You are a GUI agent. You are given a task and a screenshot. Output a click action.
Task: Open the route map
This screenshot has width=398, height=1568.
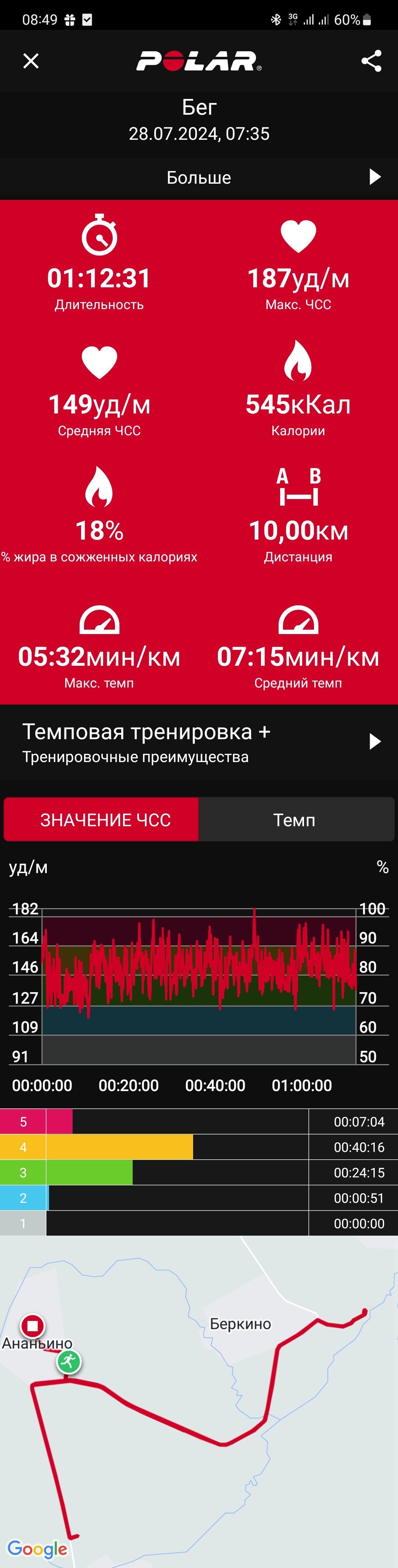[x=199, y=1402]
